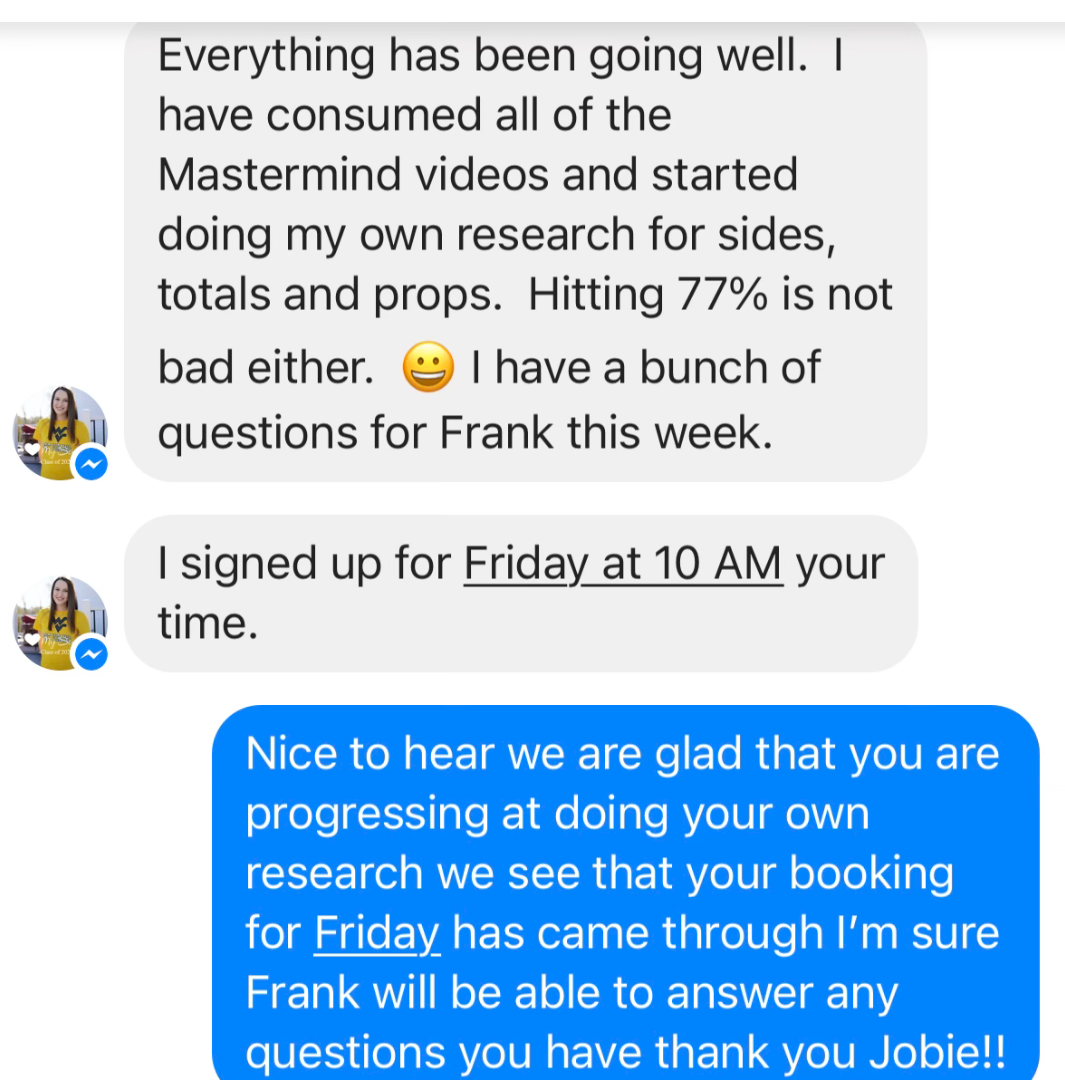This screenshot has height=1080, width=1065.
Task: Tap profile photo next to "I signed up" message
Action: pos(59,622)
